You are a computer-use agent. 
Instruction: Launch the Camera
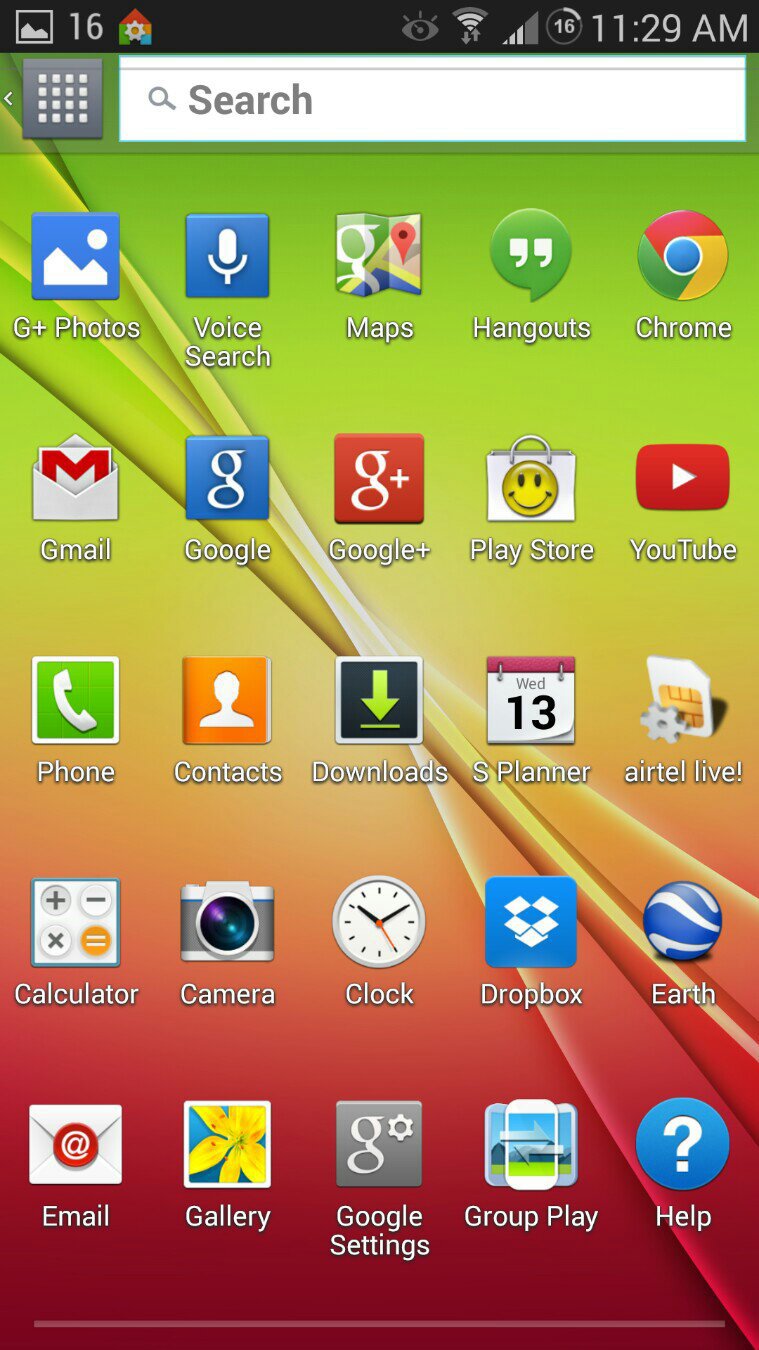click(x=228, y=922)
